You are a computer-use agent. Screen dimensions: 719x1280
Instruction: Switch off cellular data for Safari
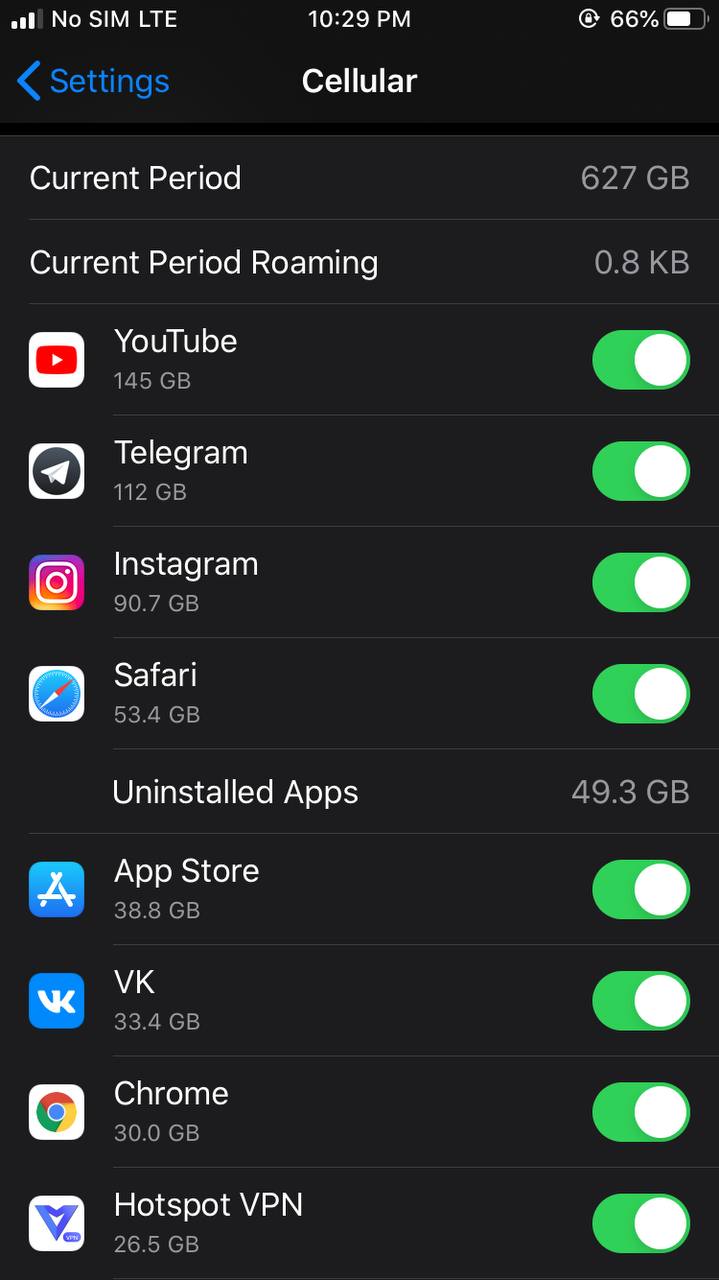click(641, 693)
